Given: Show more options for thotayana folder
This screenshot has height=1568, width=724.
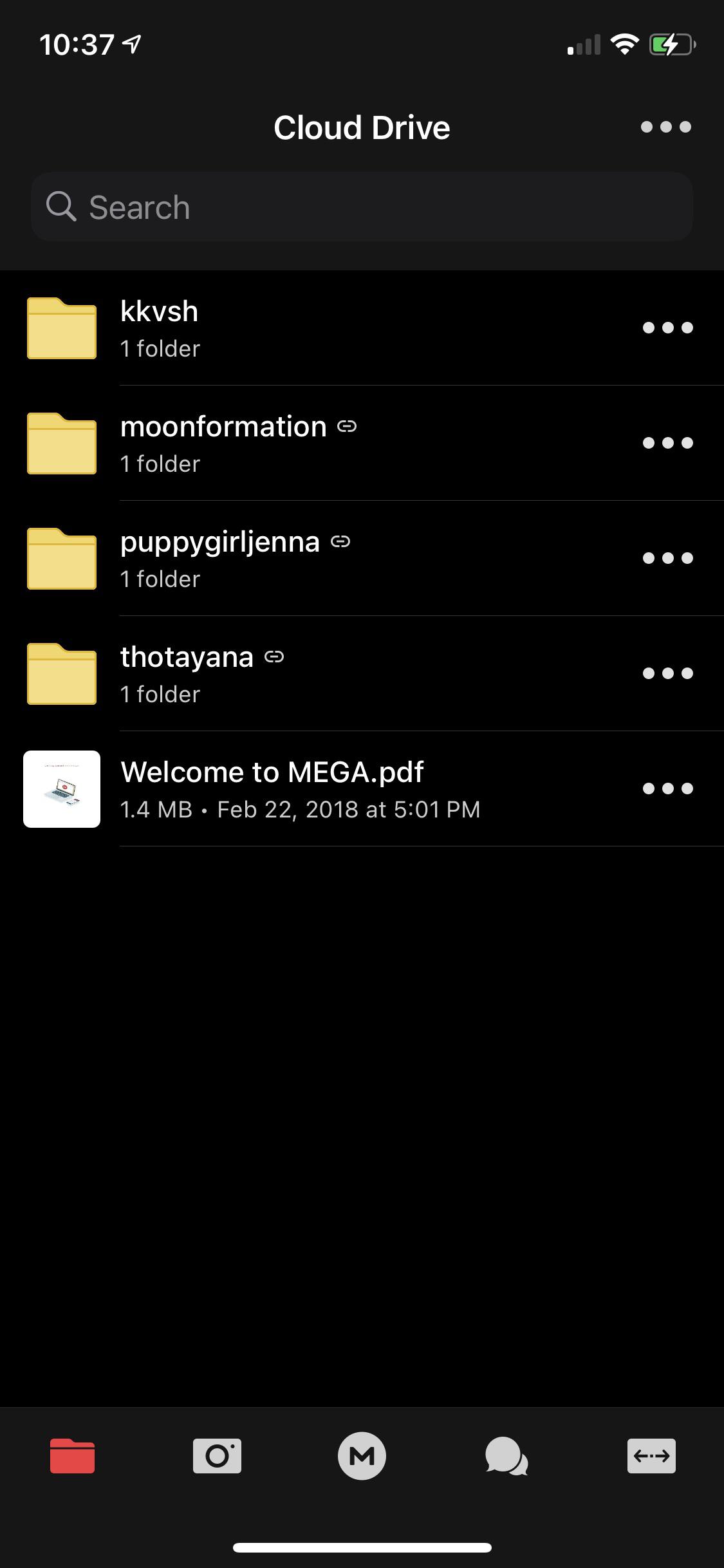Looking at the screenshot, I should coord(667,673).
